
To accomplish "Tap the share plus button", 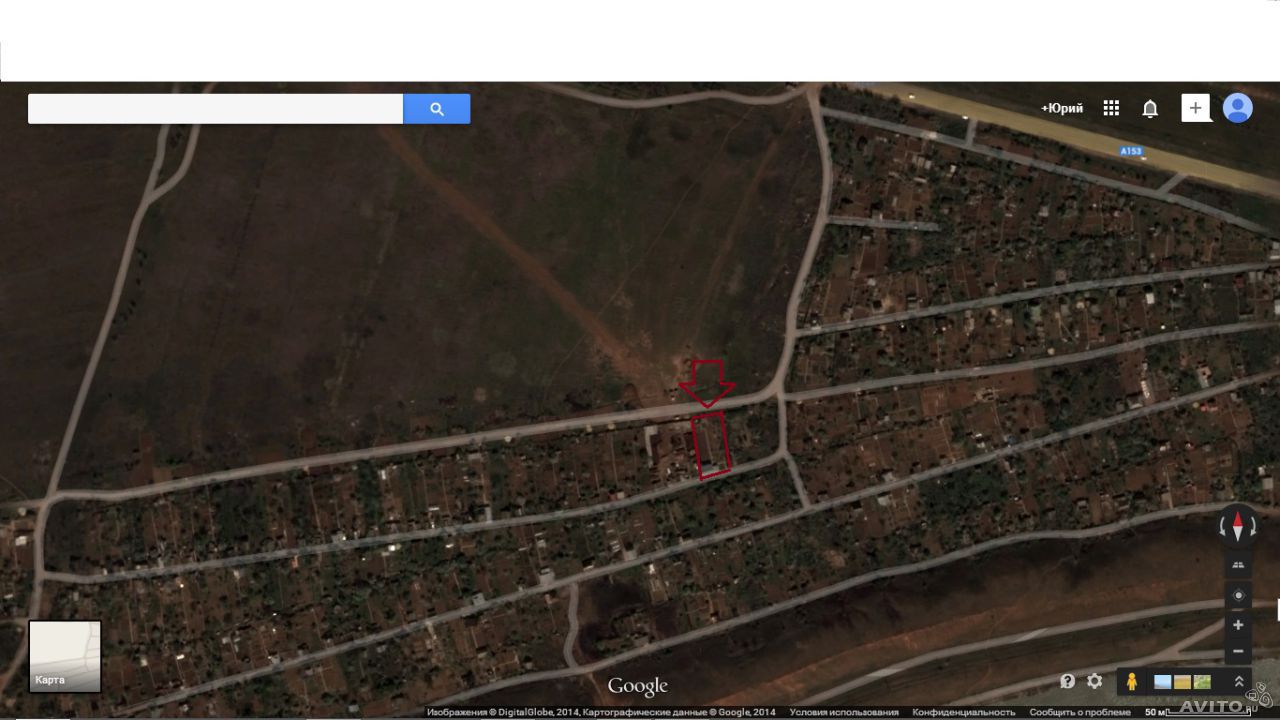I will pos(1195,108).
